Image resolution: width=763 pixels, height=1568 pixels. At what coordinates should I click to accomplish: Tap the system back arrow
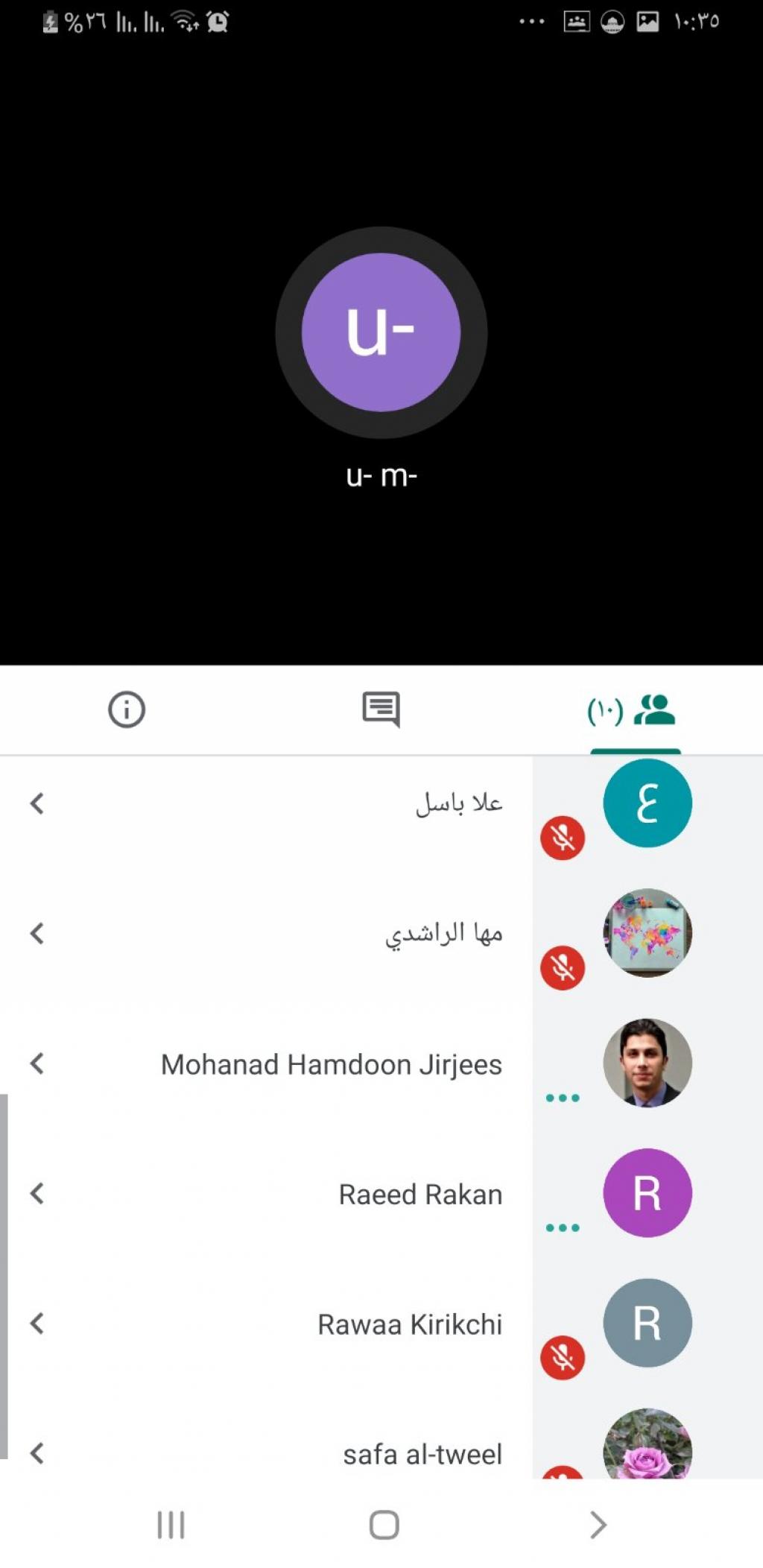coord(598,1525)
